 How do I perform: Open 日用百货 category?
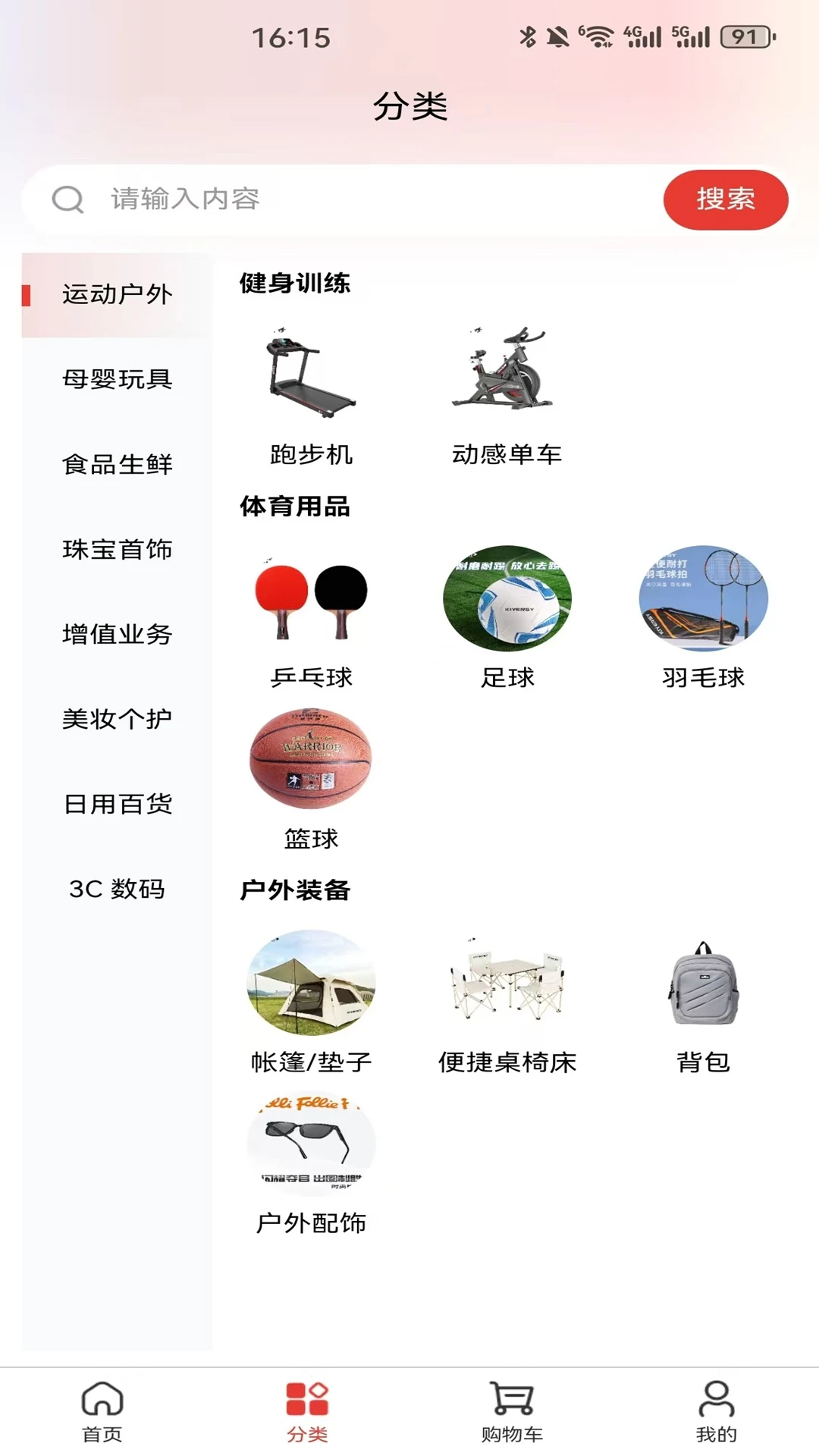(x=118, y=804)
